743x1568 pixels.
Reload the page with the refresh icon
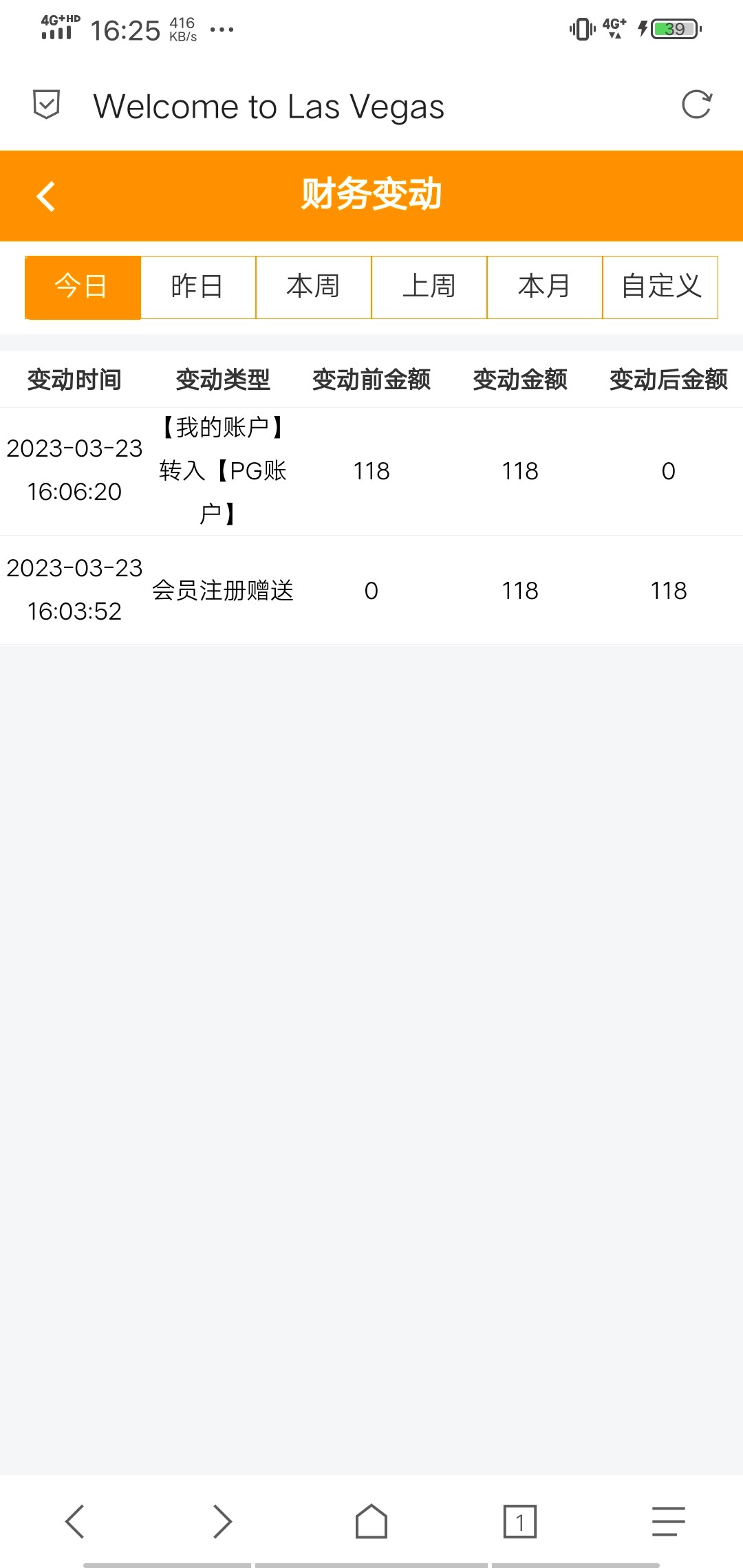click(x=696, y=105)
